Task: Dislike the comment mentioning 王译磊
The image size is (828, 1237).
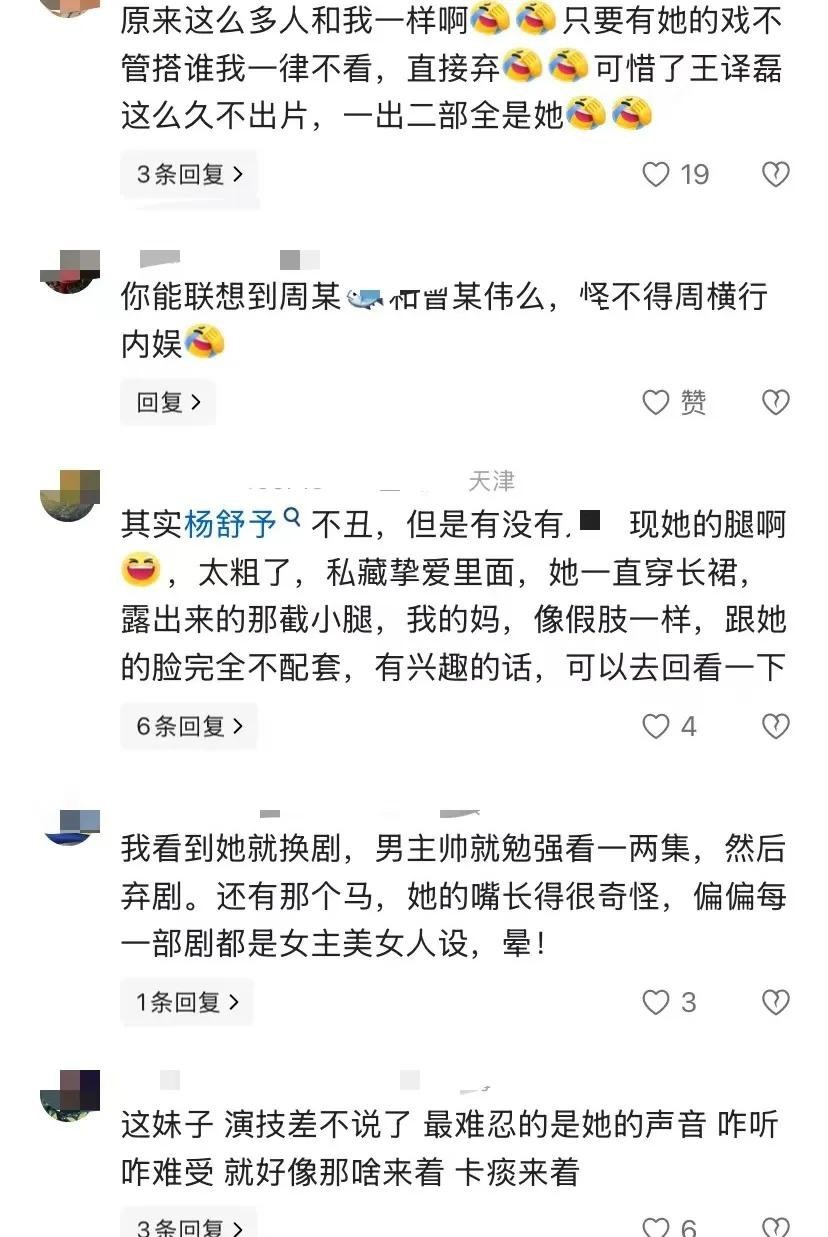Action: 775,175
